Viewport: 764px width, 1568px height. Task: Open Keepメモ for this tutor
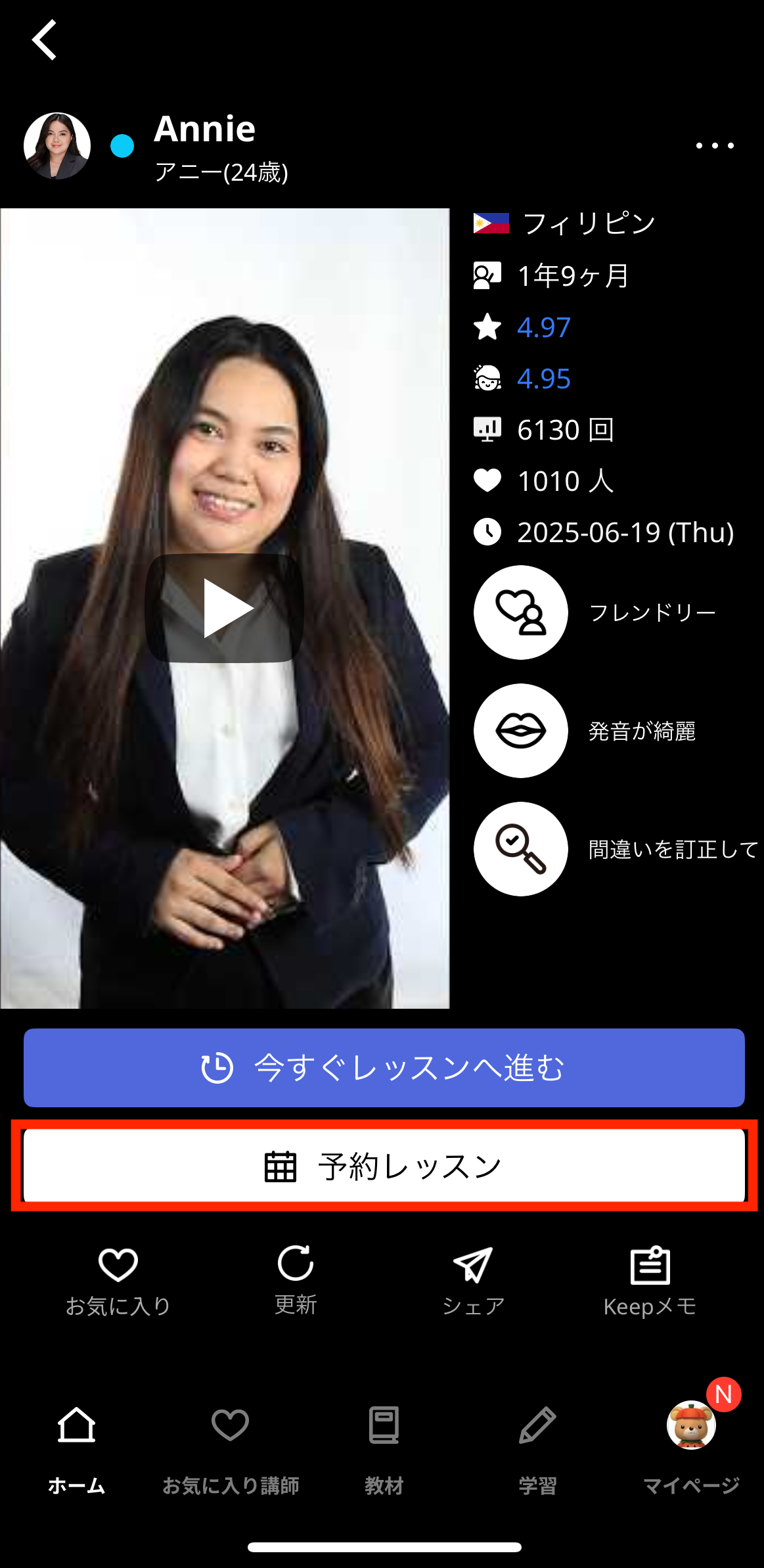click(x=650, y=1280)
